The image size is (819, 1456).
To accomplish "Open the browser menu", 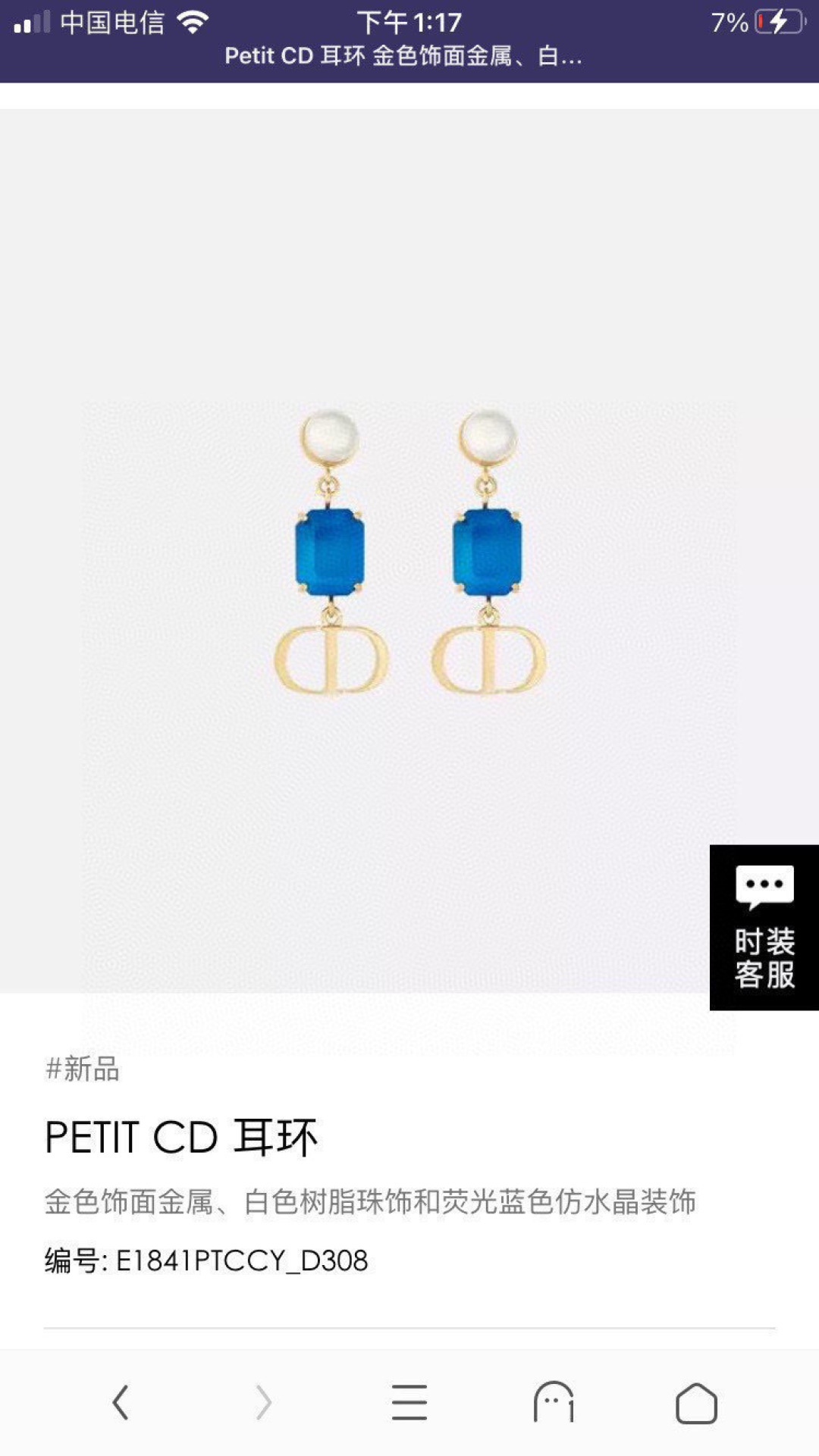I will click(x=409, y=1402).
